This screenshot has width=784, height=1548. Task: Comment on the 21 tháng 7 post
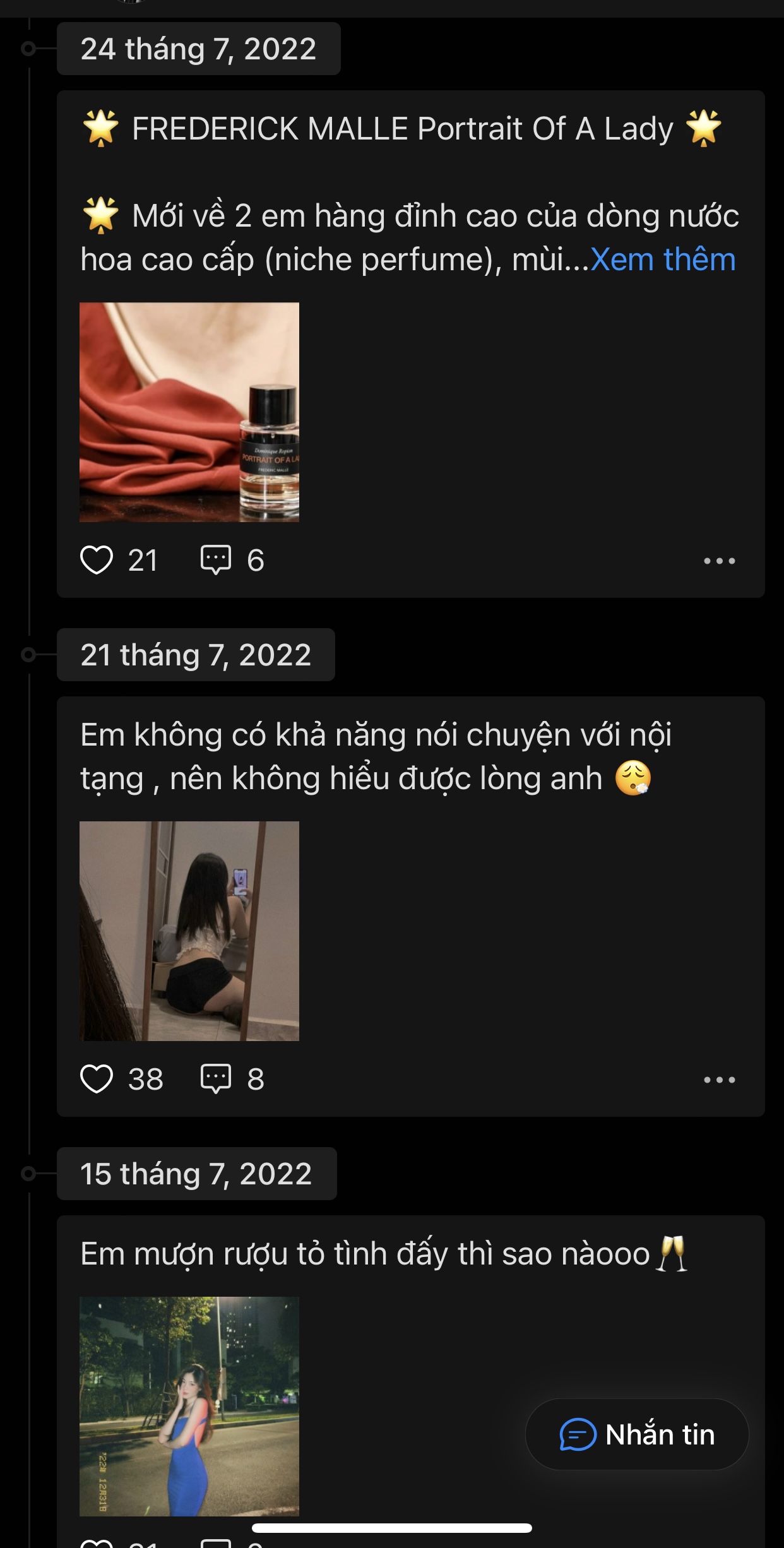[216, 1079]
